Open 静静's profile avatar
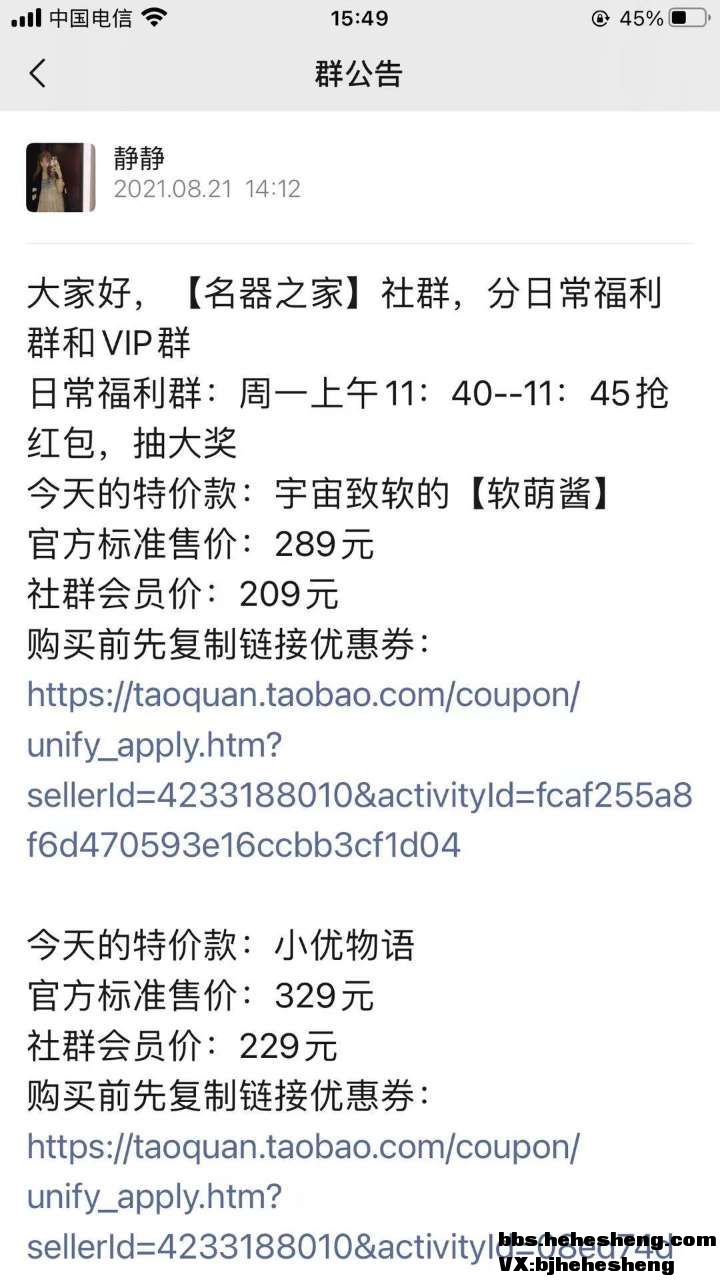Image resolution: width=720 pixels, height=1280 pixels. coord(61,177)
